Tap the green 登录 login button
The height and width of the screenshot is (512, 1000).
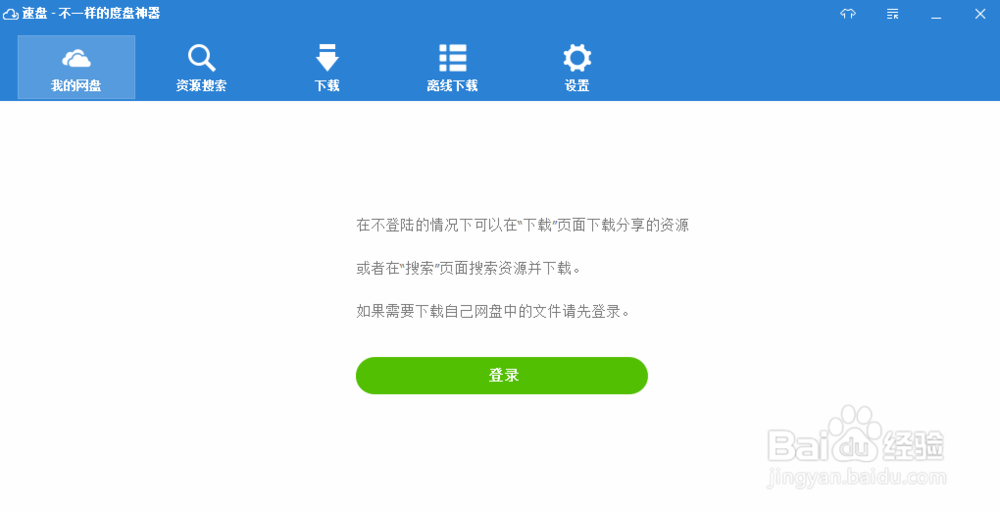(502, 375)
